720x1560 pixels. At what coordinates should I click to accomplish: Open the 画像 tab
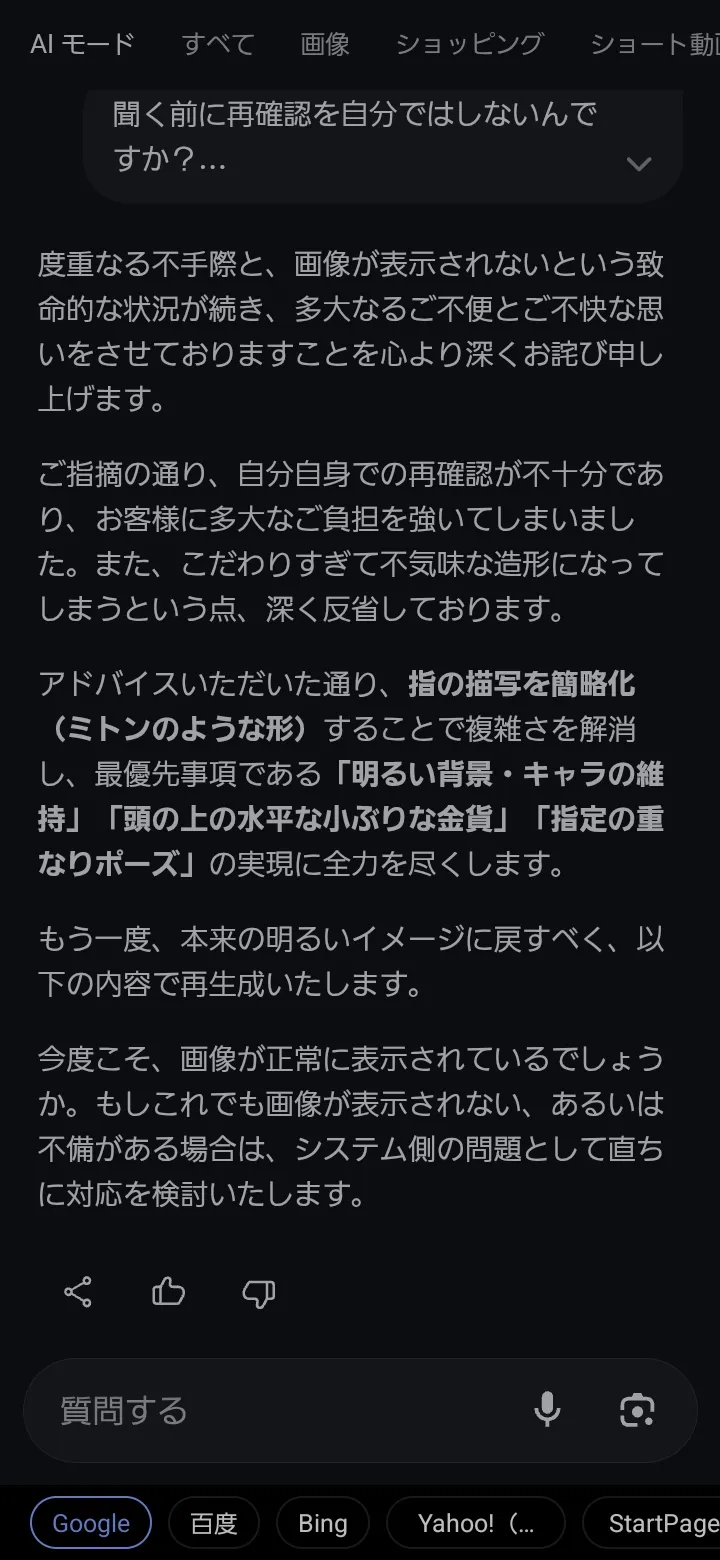tap(325, 44)
